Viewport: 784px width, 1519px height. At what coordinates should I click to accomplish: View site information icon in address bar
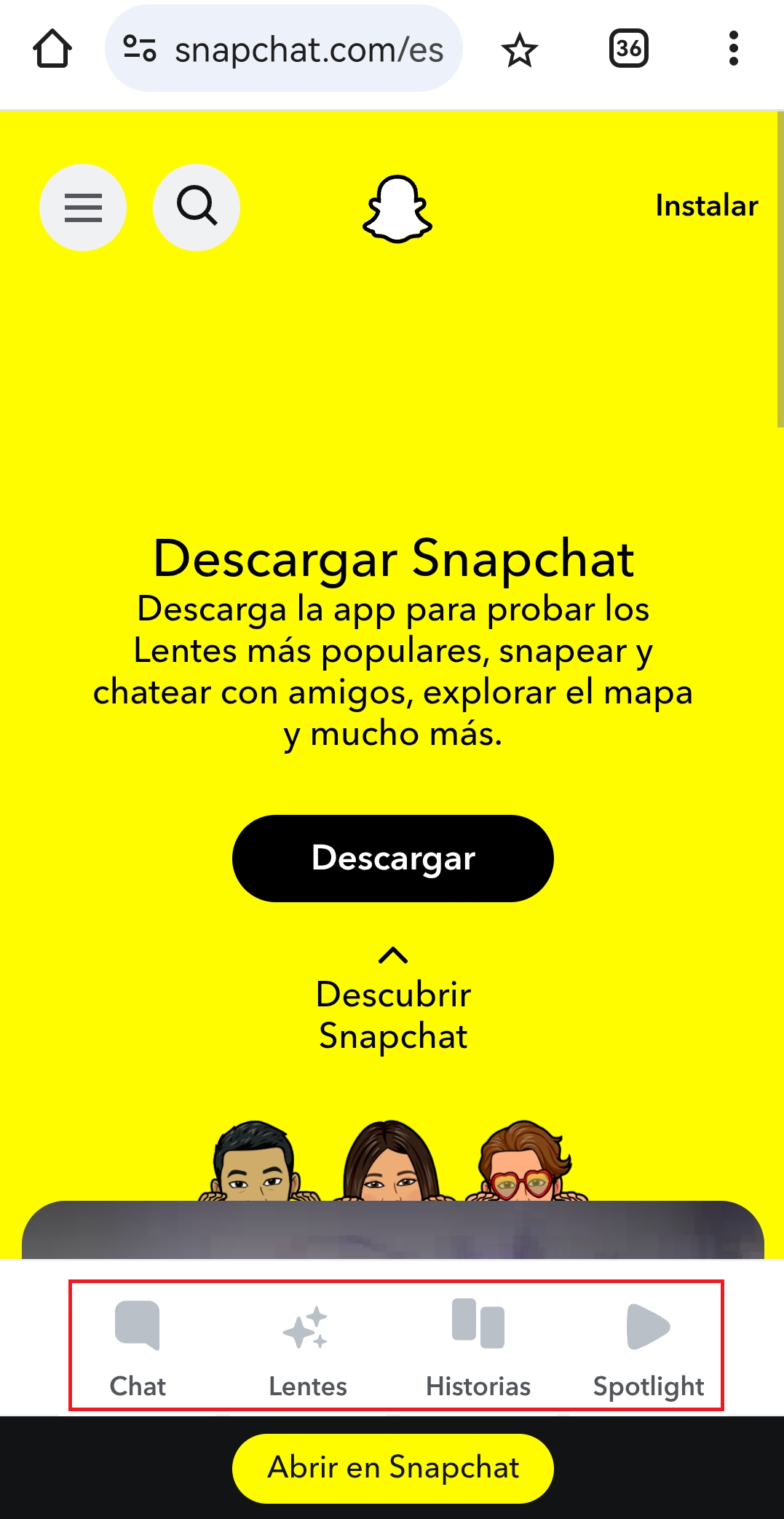point(139,49)
